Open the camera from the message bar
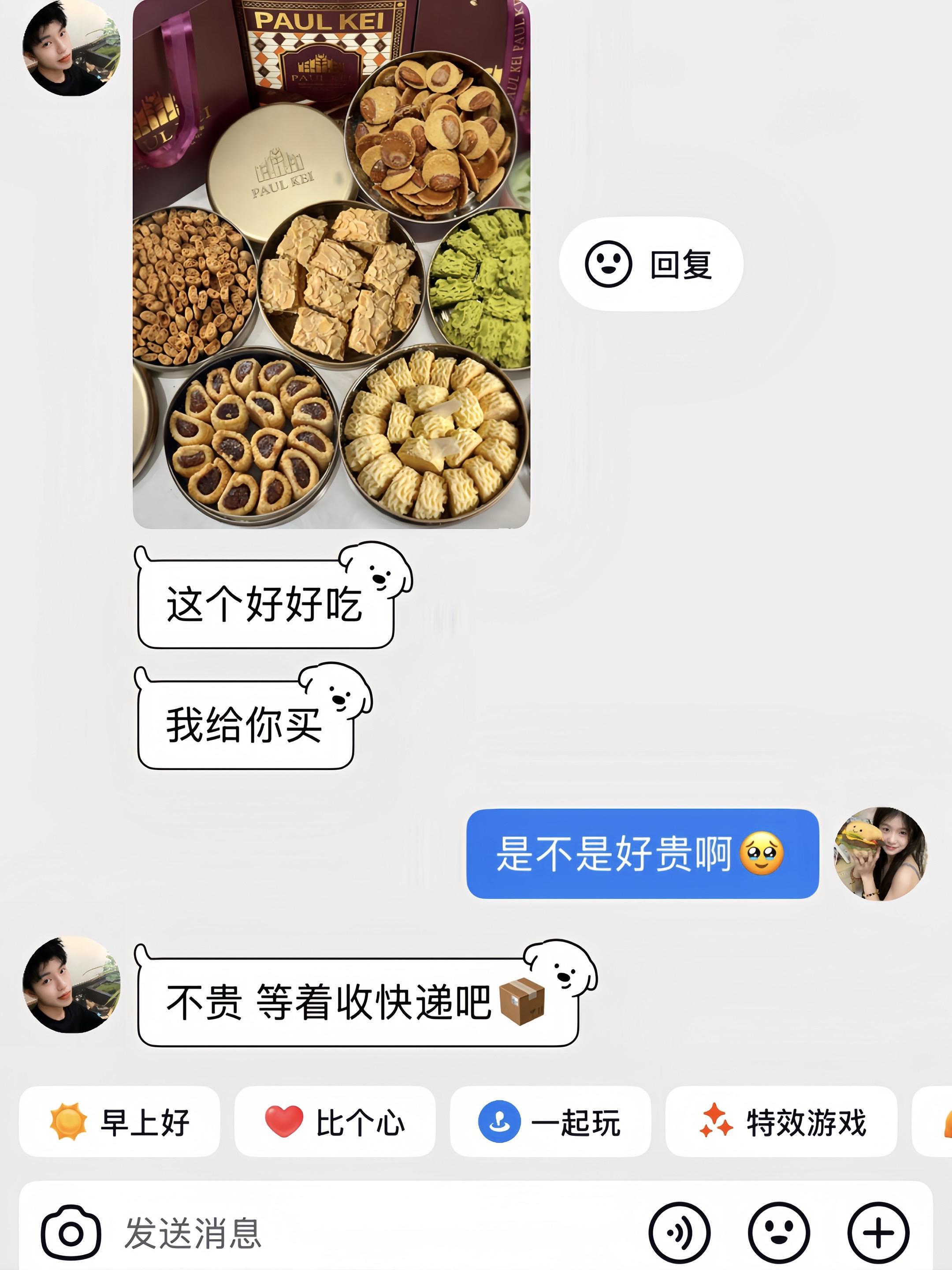 click(71, 1232)
